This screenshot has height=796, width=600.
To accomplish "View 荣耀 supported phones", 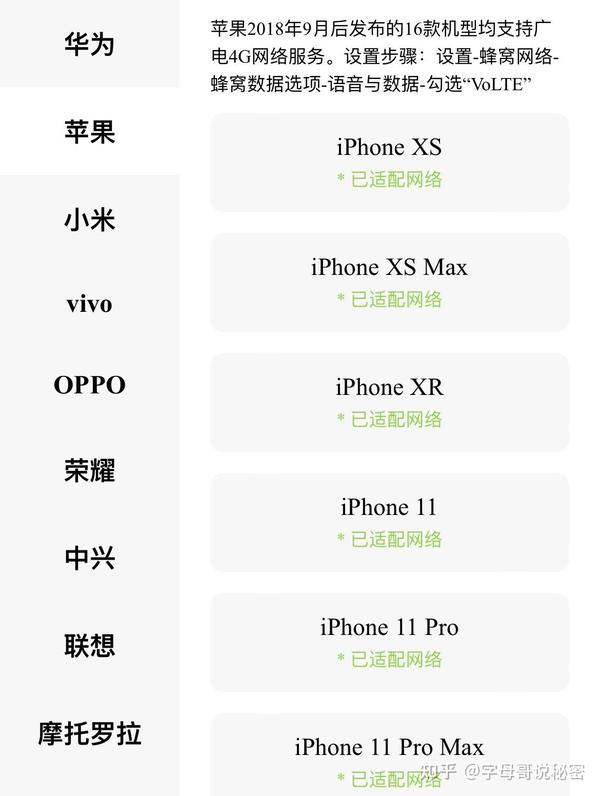I will (x=90, y=470).
